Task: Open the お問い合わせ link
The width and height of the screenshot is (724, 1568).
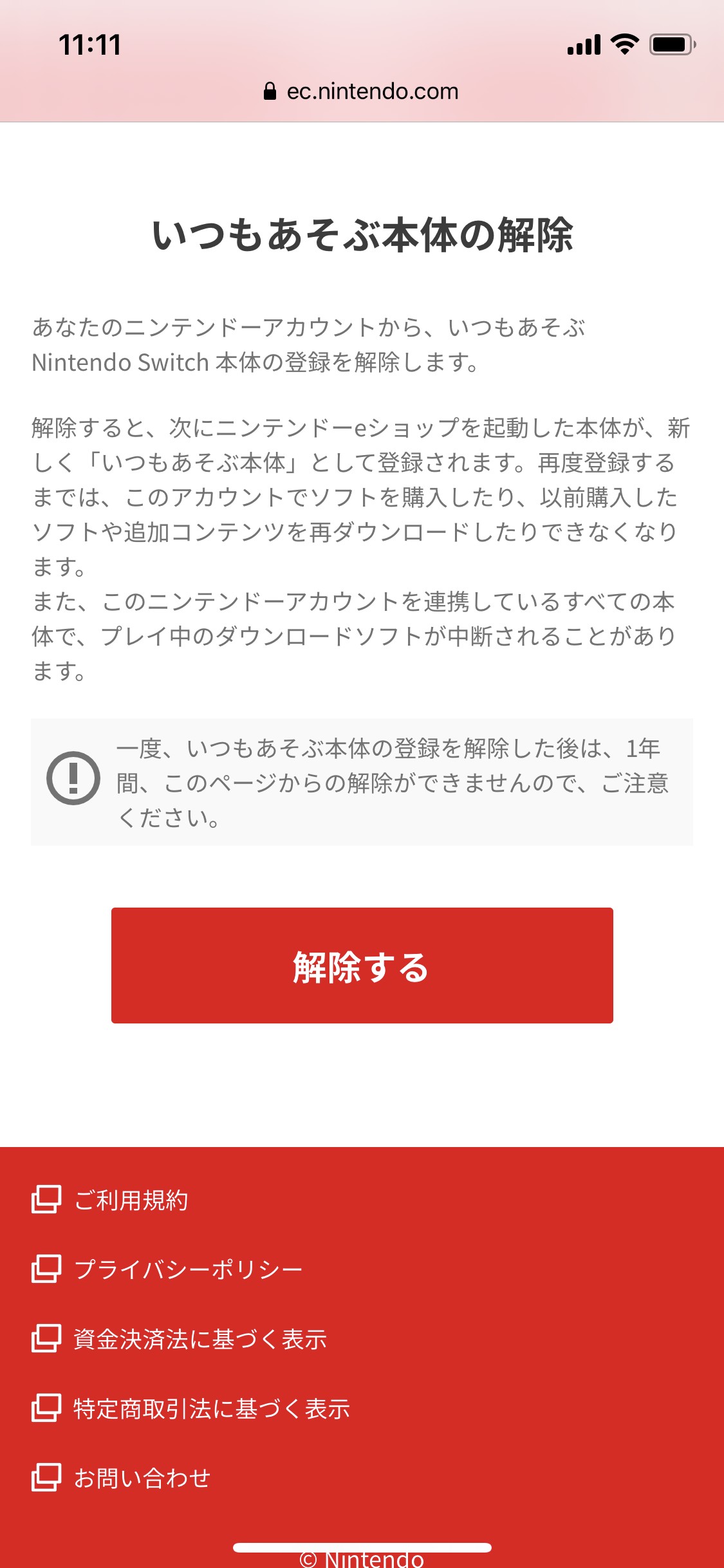Action: (142, 1478)
